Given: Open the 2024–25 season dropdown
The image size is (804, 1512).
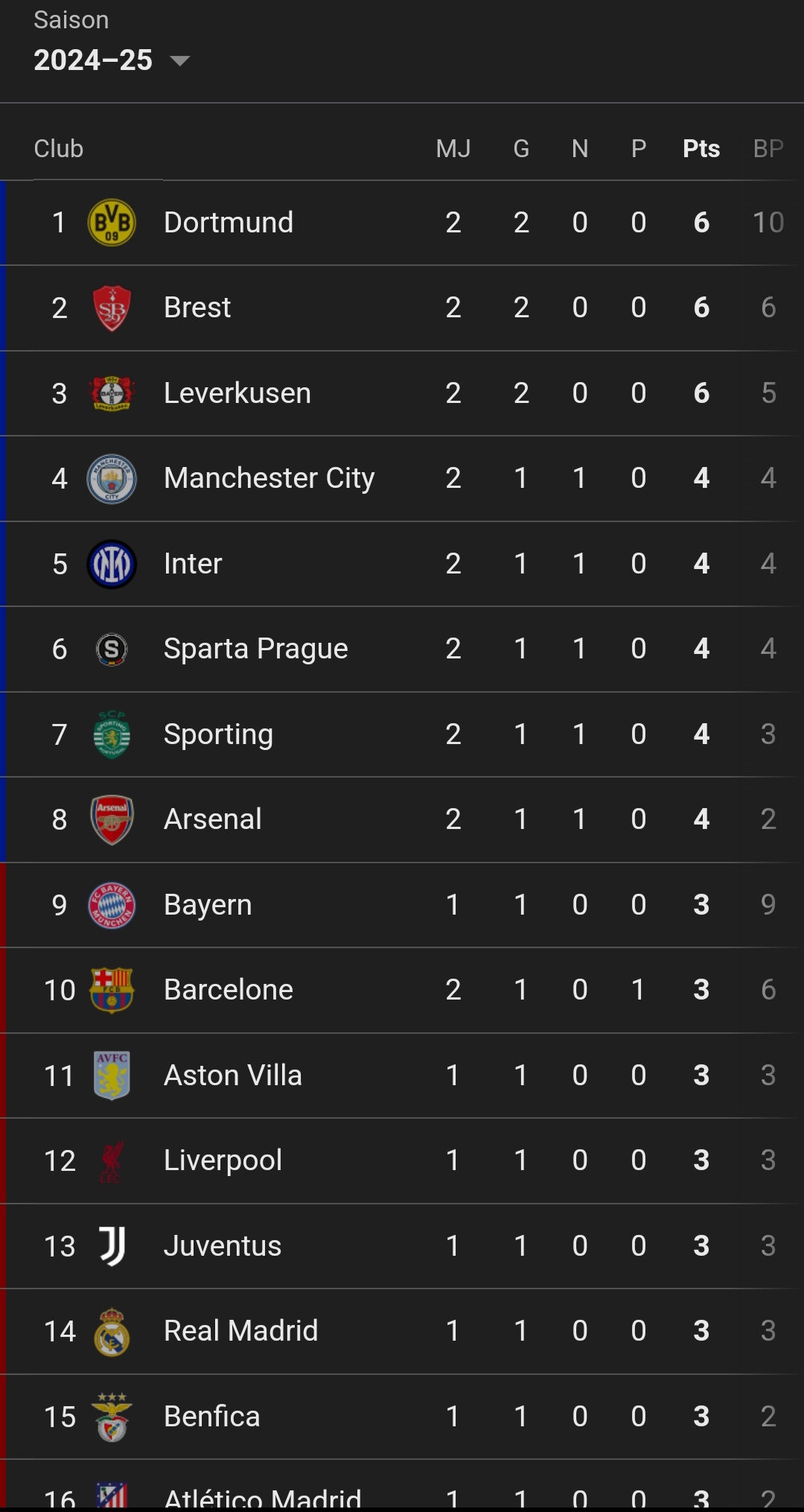Looking at the screenshot, I should point(112,60).
